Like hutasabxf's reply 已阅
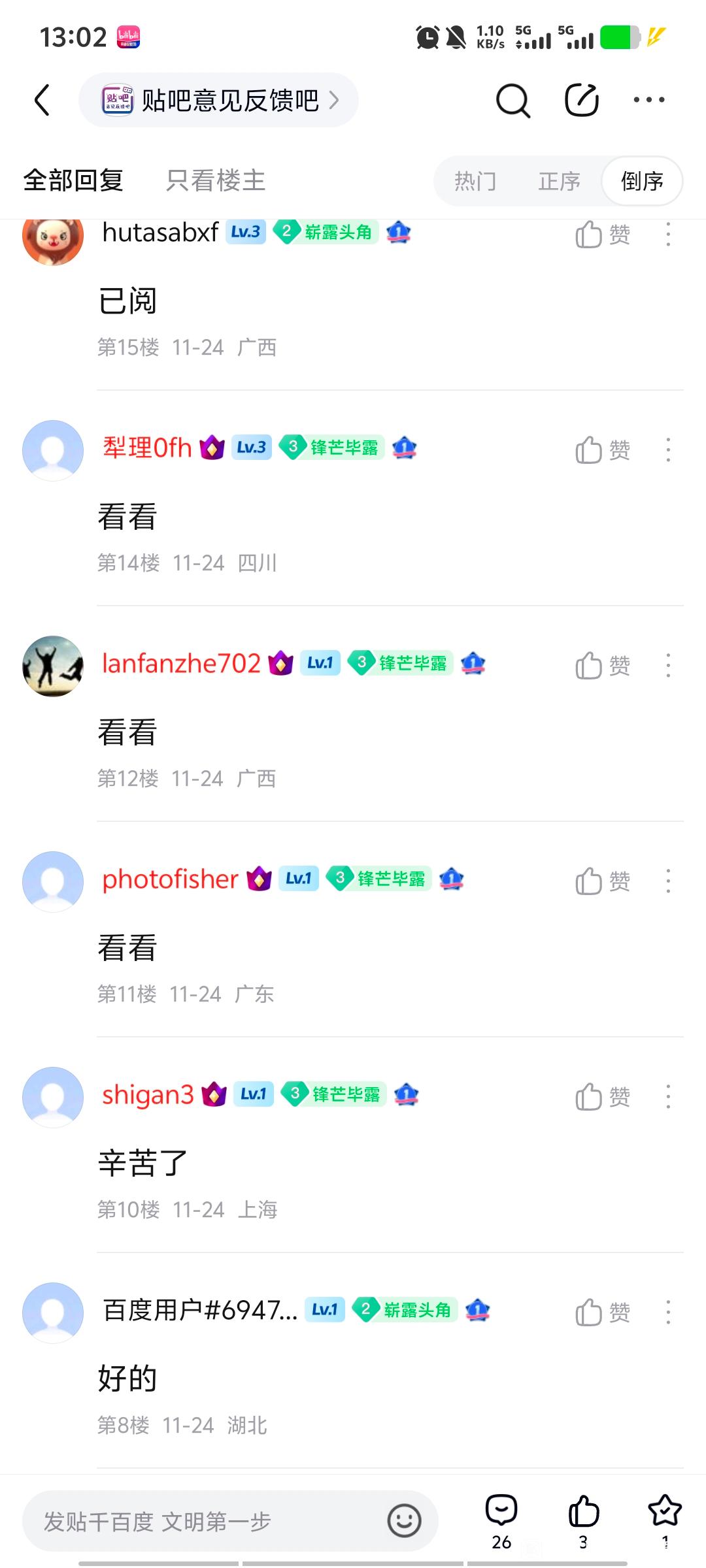 (x=603, y=234)
